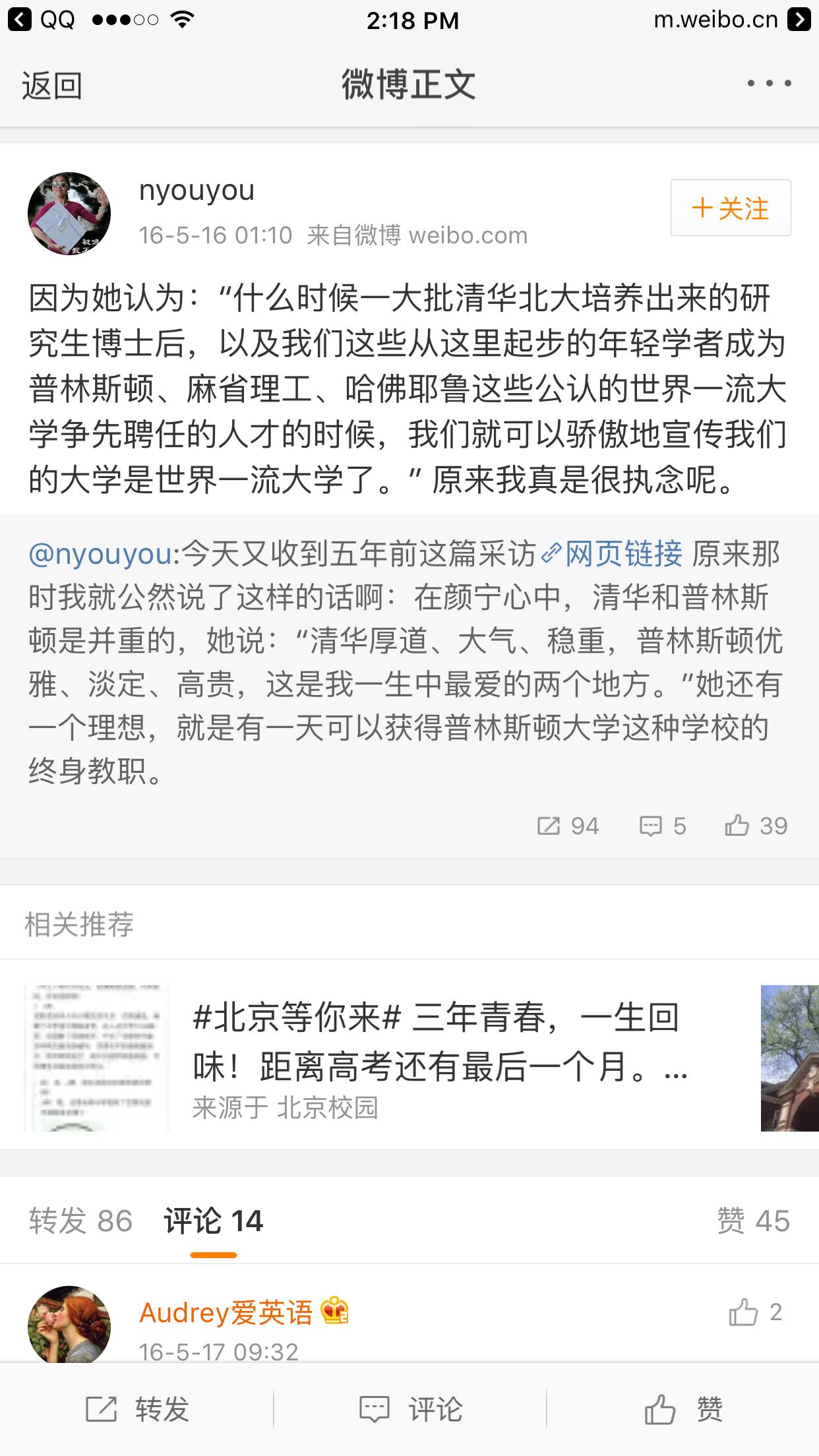819x1456 pixels.
Task: View the quoted post's 5 comments
Action: click(663, 826)
